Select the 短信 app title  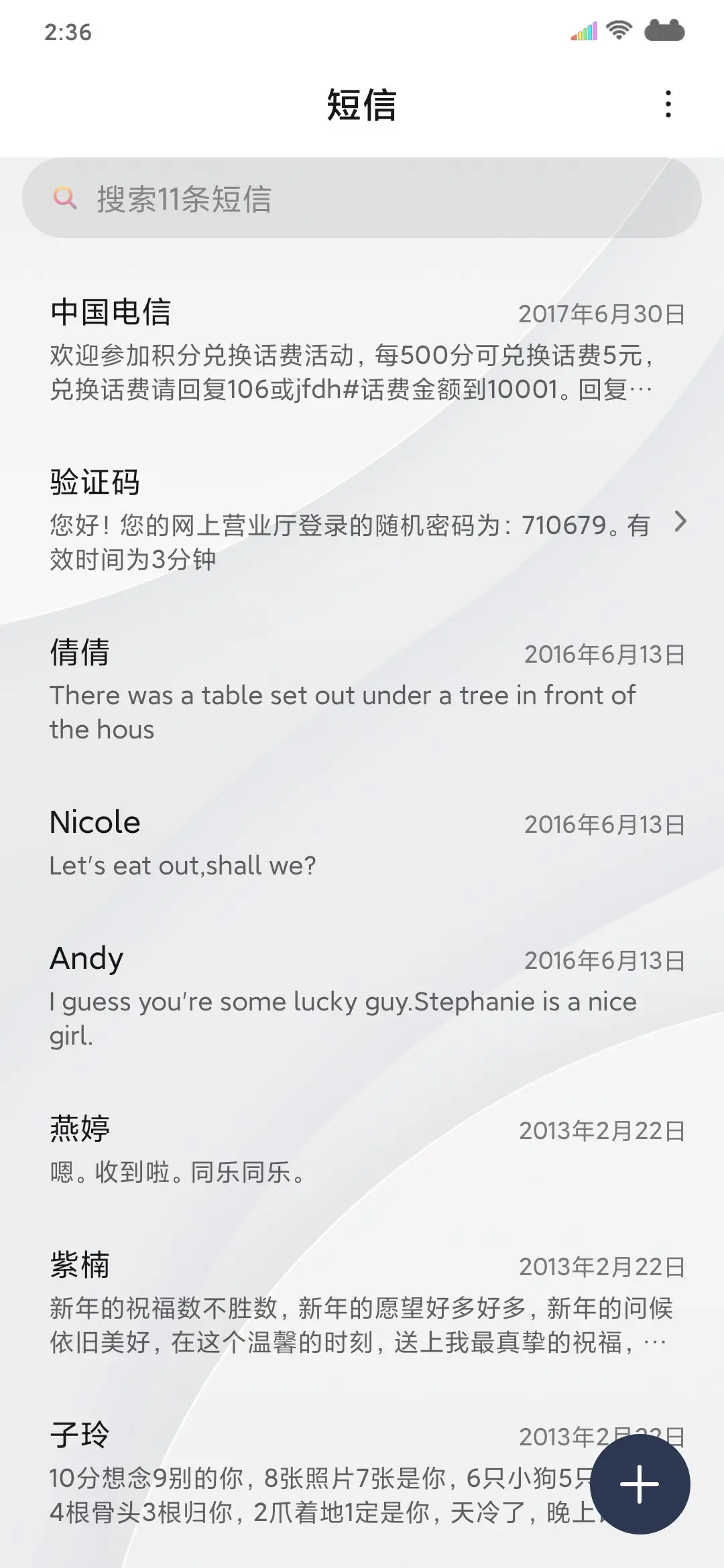pos(362,104)
